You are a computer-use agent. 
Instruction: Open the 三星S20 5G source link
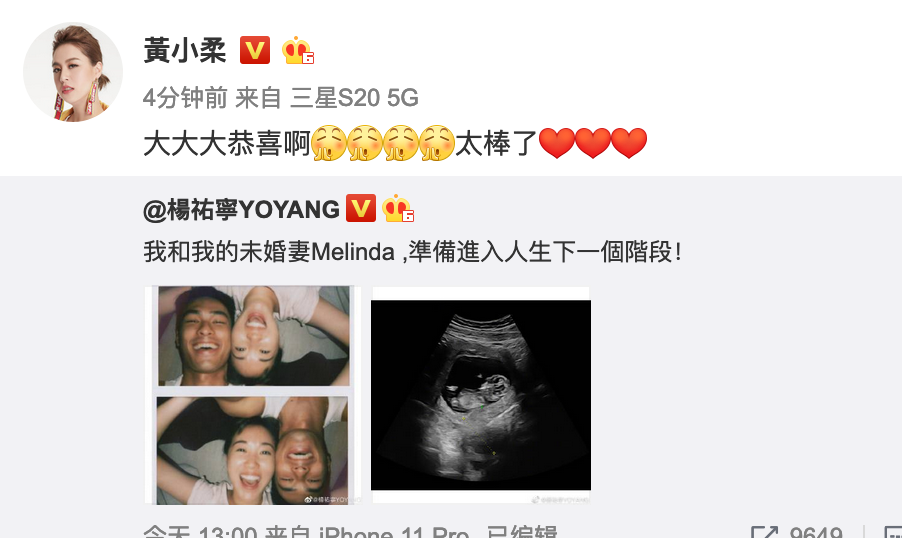click(354, 98)
